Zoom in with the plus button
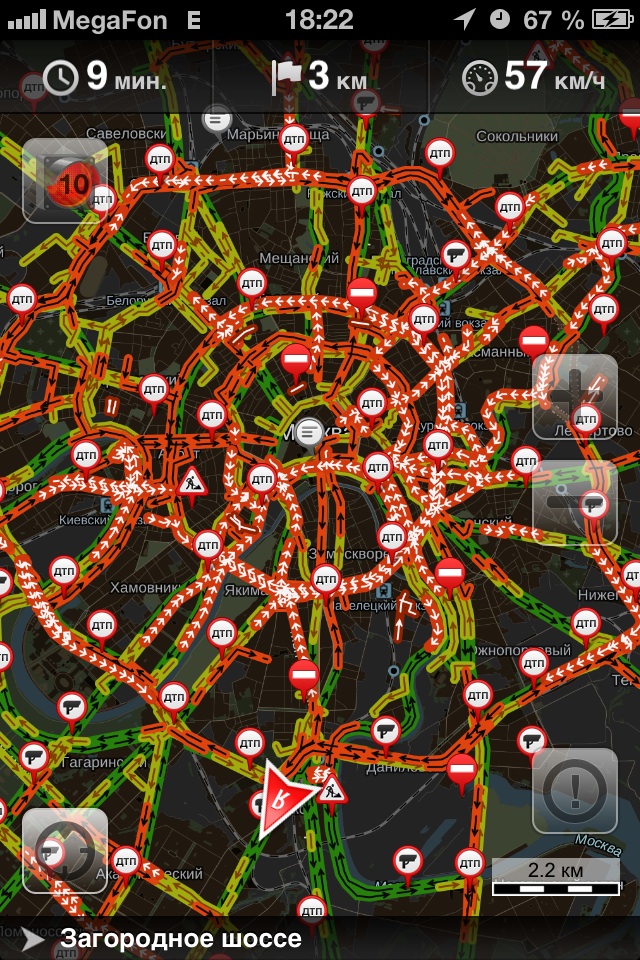The width and height of the screenshot is (640, 960). click(574, 397)
